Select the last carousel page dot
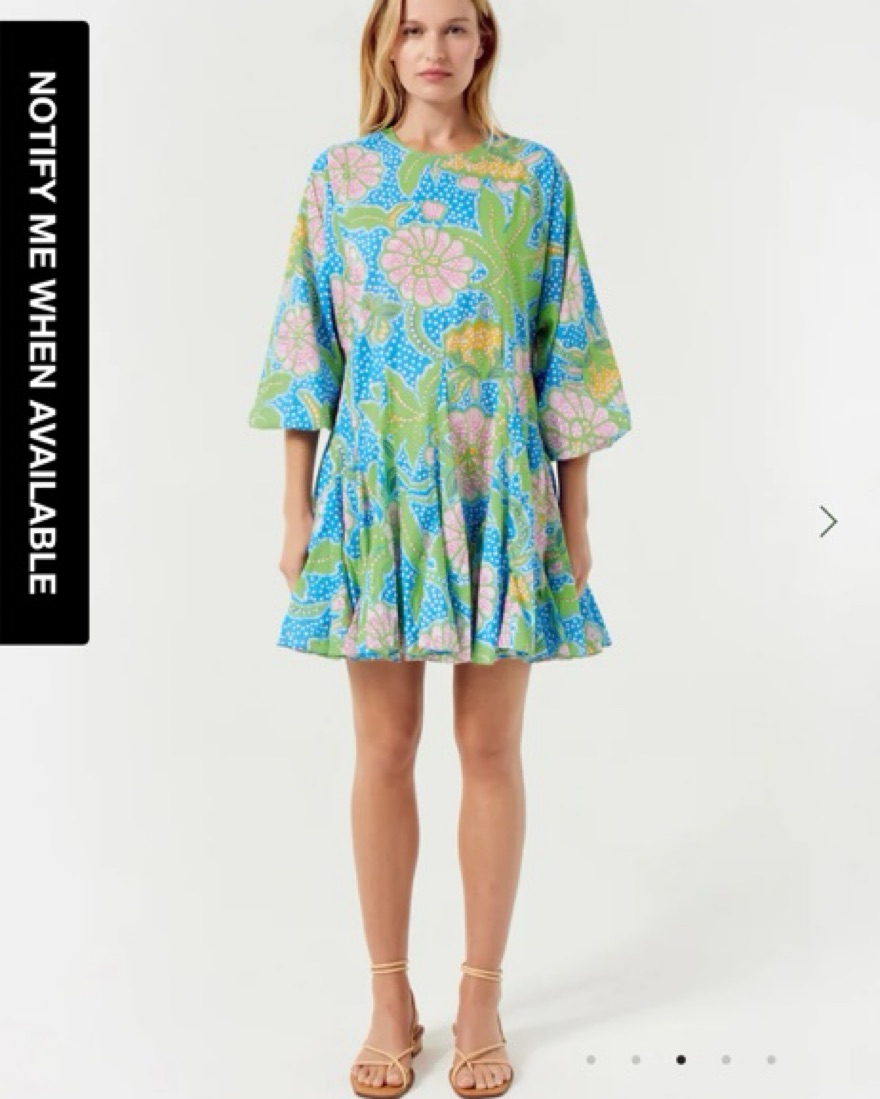Screen dimensions: 880x1099 click(x=771, y=1059)
